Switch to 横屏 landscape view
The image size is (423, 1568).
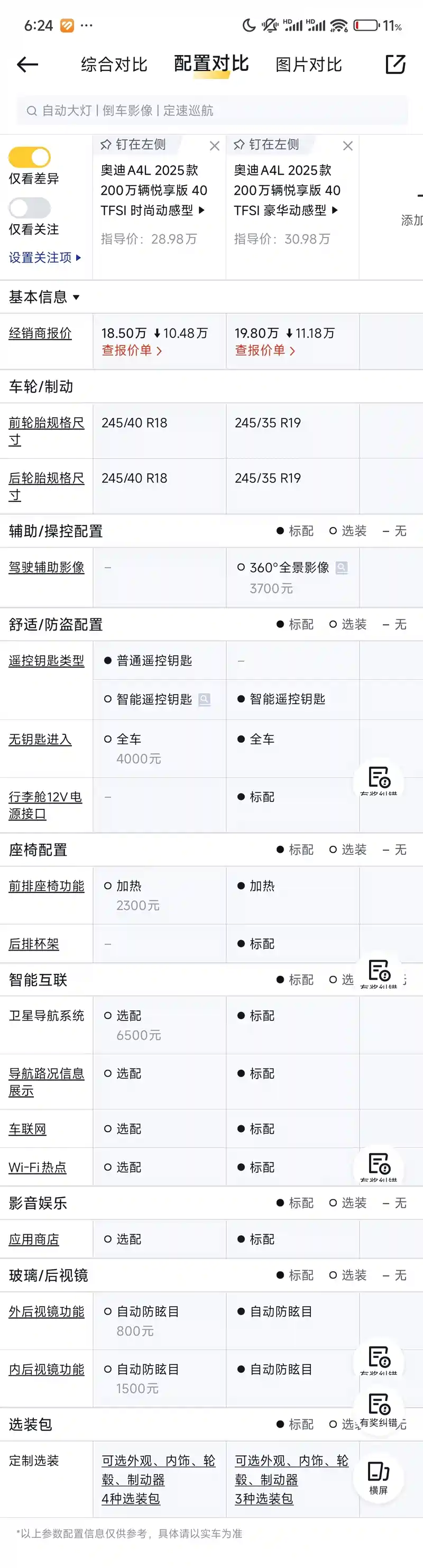pyautogui.click(x=378, y=1476)
